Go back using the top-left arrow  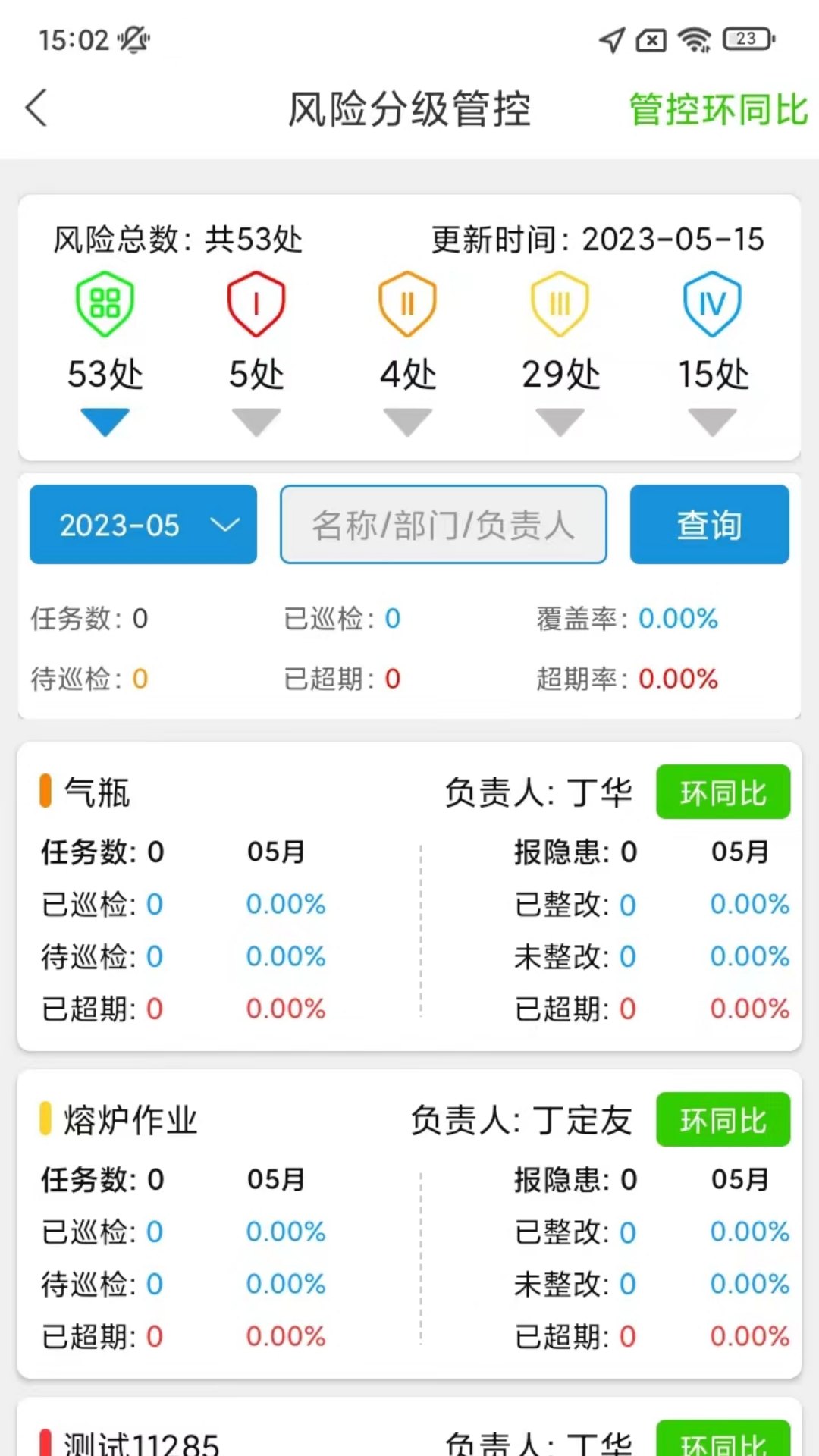coord(36,108)
